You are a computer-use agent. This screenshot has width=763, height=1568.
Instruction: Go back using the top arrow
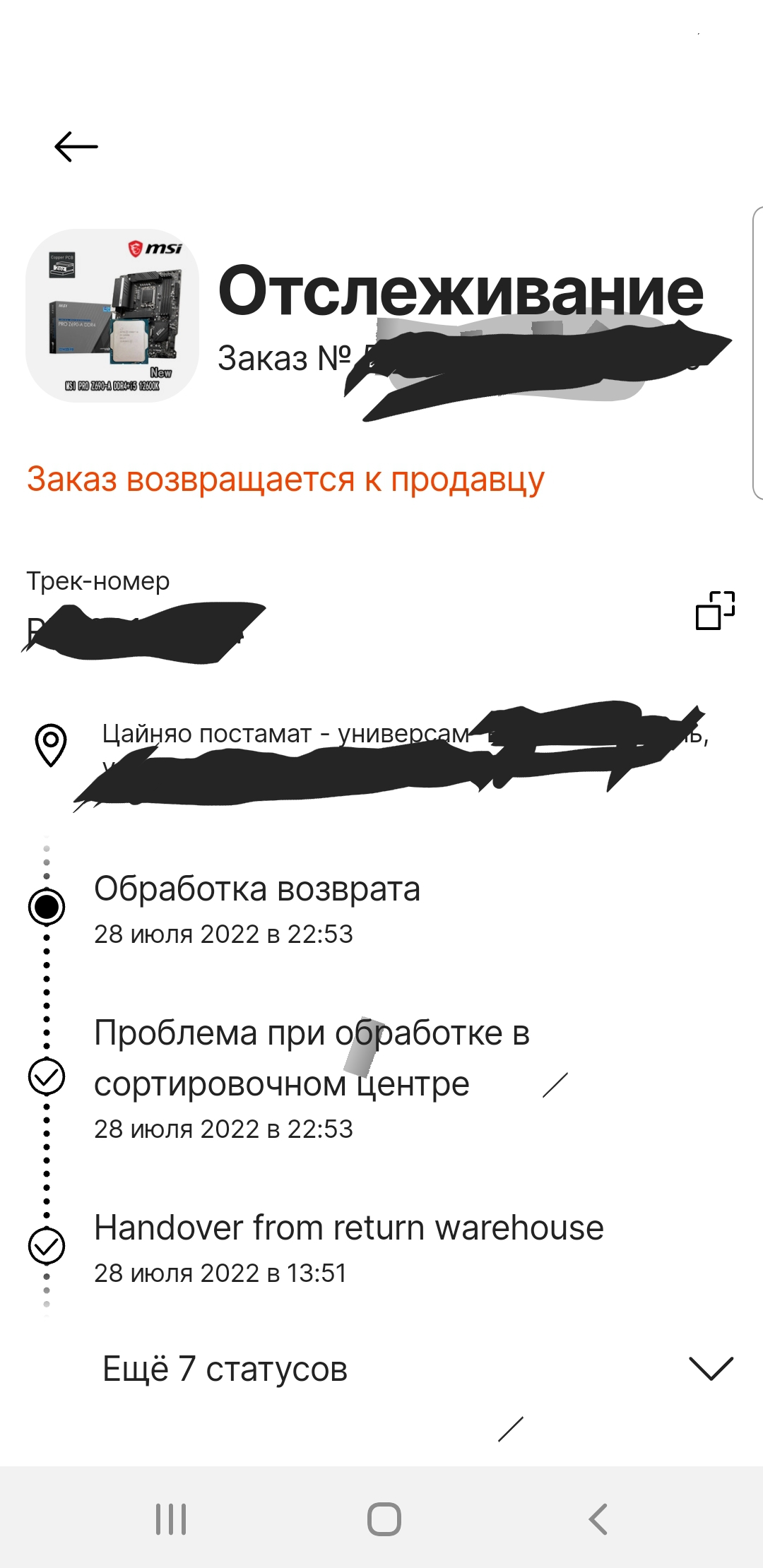coord(76,147)
